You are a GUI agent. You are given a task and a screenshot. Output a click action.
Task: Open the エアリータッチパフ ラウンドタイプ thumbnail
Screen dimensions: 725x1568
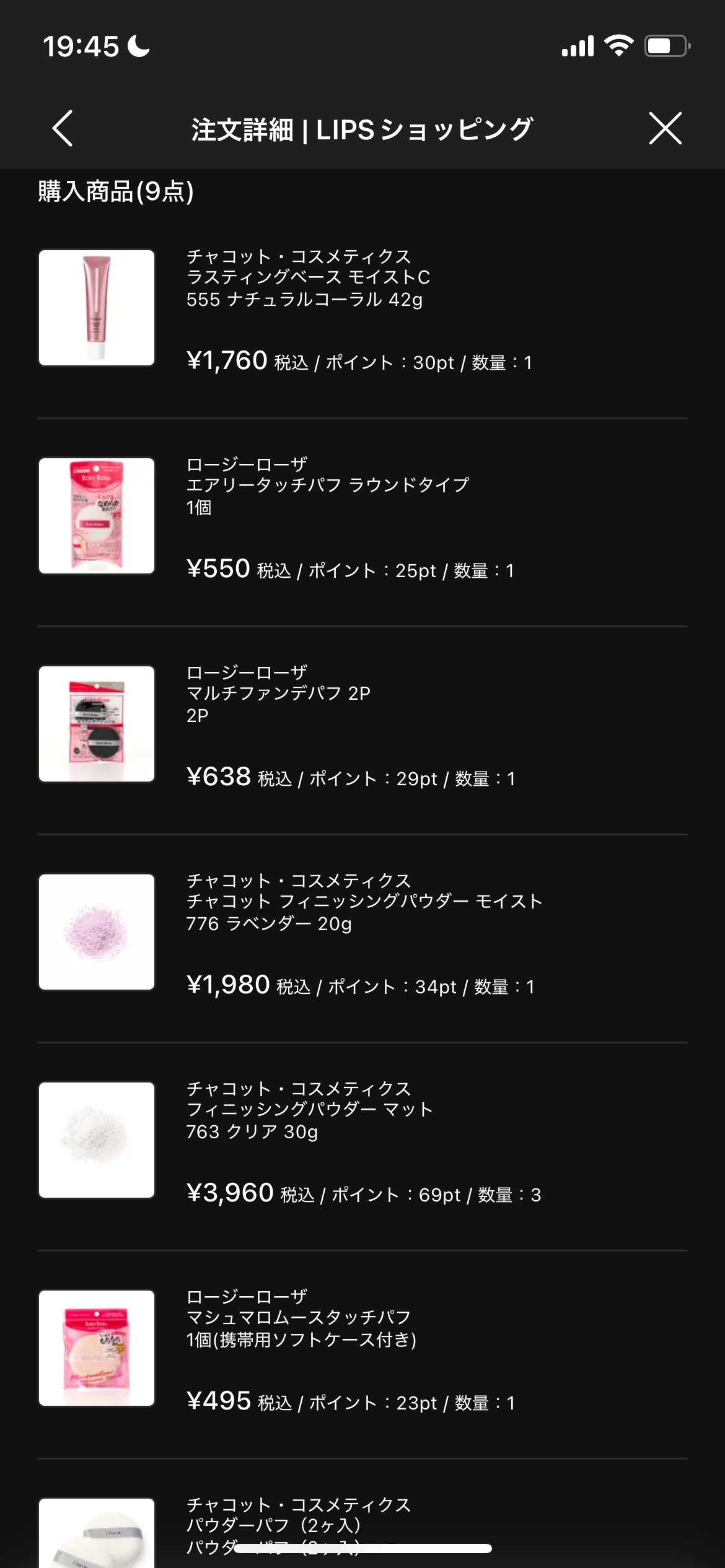click(x=97, y=515)
